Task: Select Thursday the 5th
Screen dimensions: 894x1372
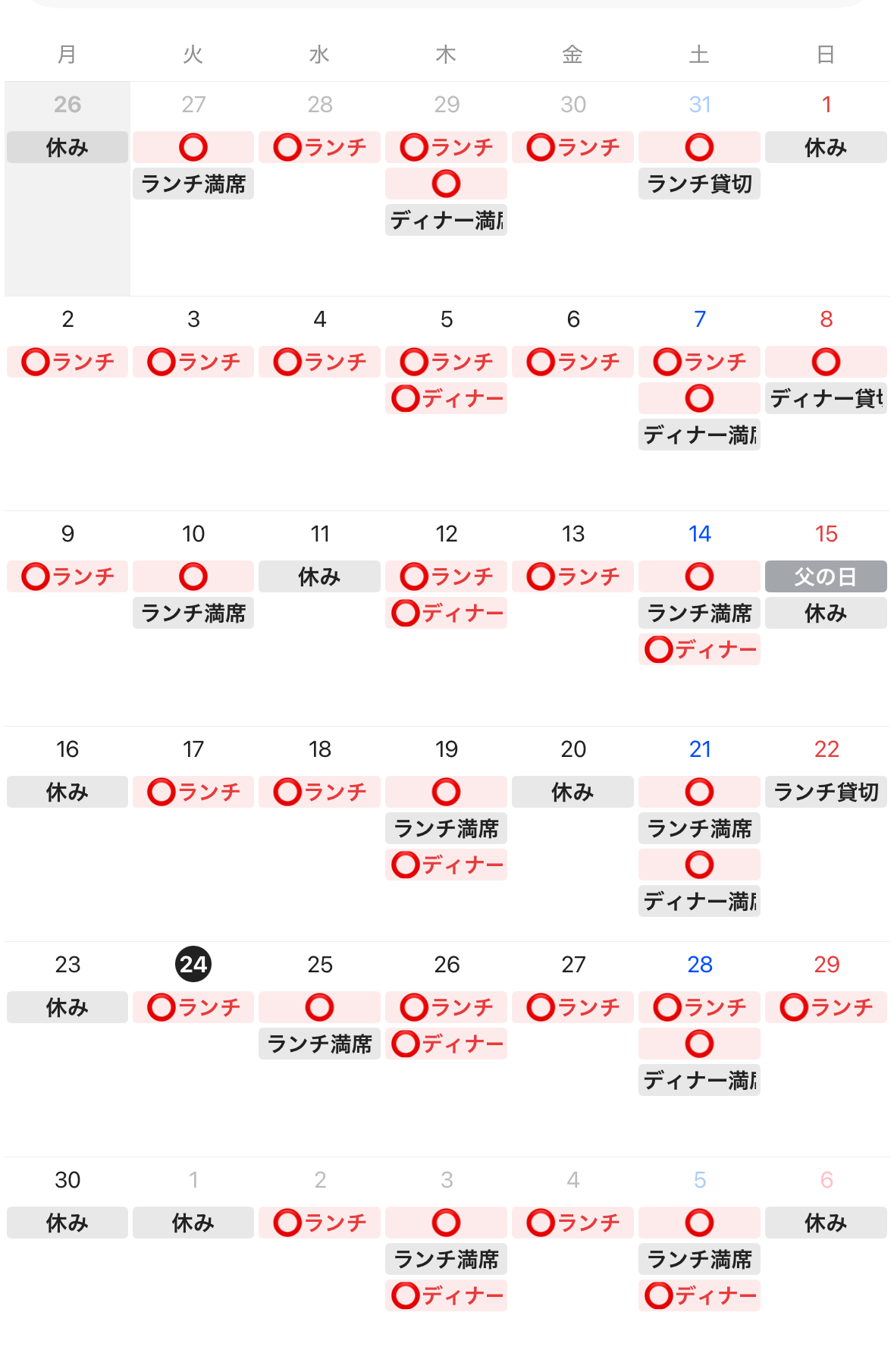Action: click(446, 319)
